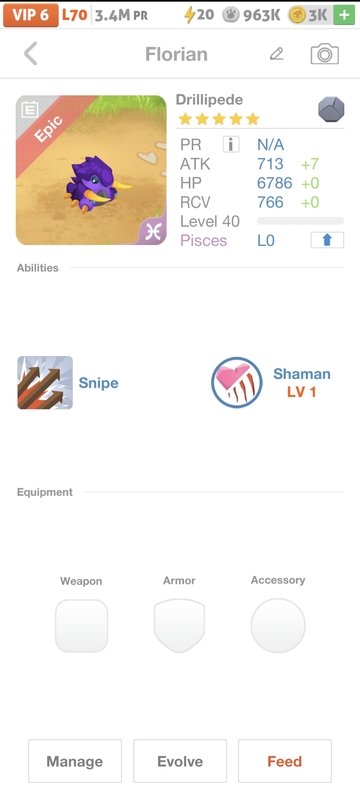Open the PR info icon
The width and height of the screenshot is (360, 800).
[x=231, y=145]
